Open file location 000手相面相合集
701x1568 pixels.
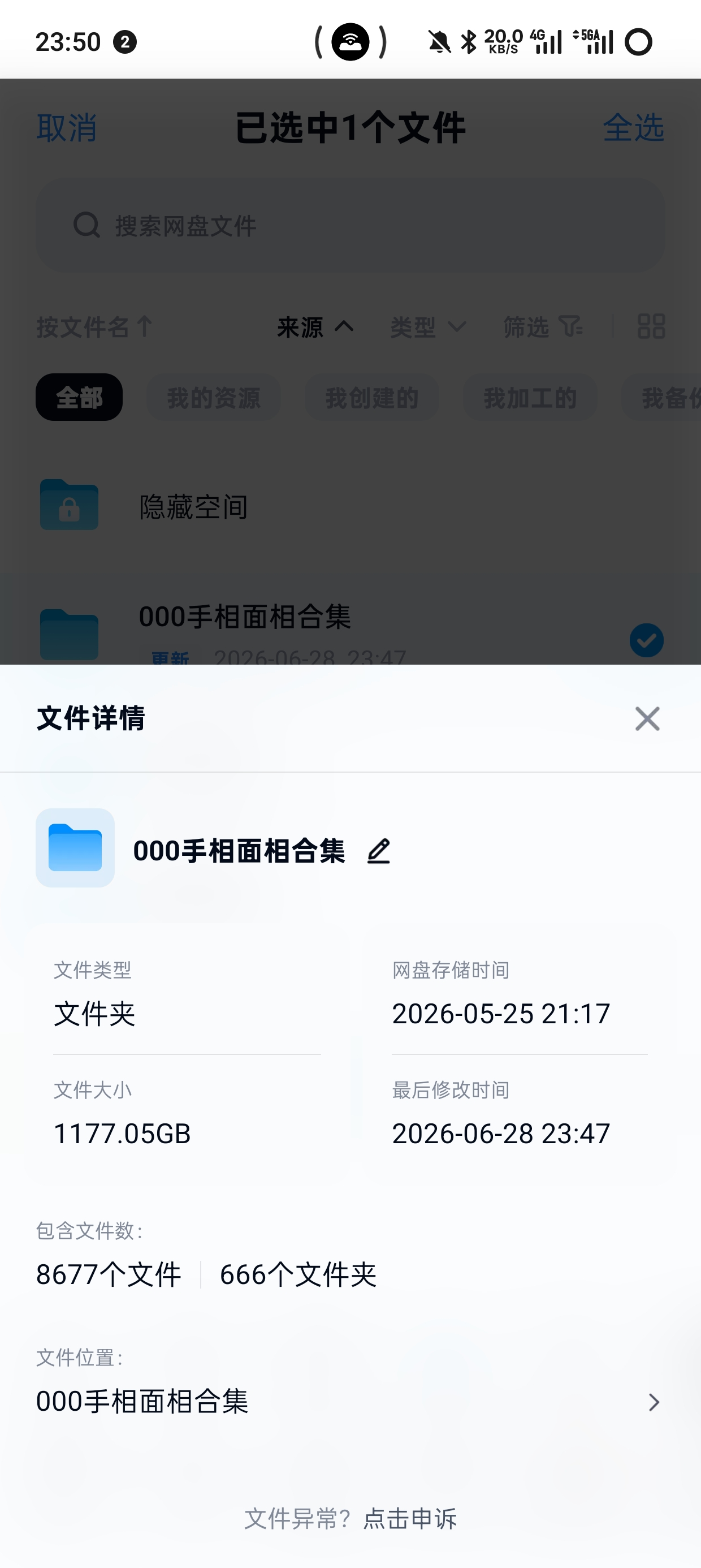(349, 1401)
